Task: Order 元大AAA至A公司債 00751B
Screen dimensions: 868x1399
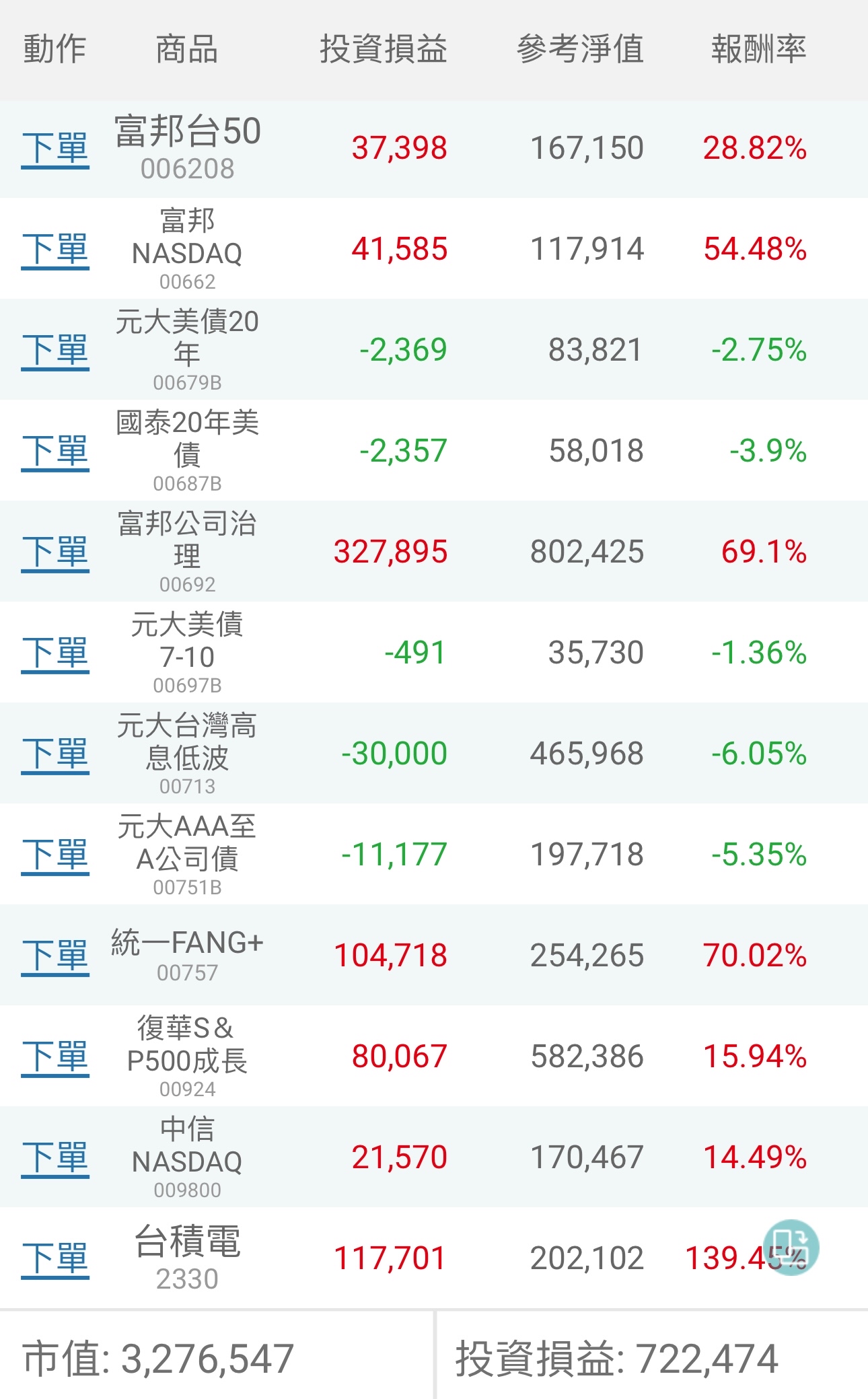Action: point(55,855)
